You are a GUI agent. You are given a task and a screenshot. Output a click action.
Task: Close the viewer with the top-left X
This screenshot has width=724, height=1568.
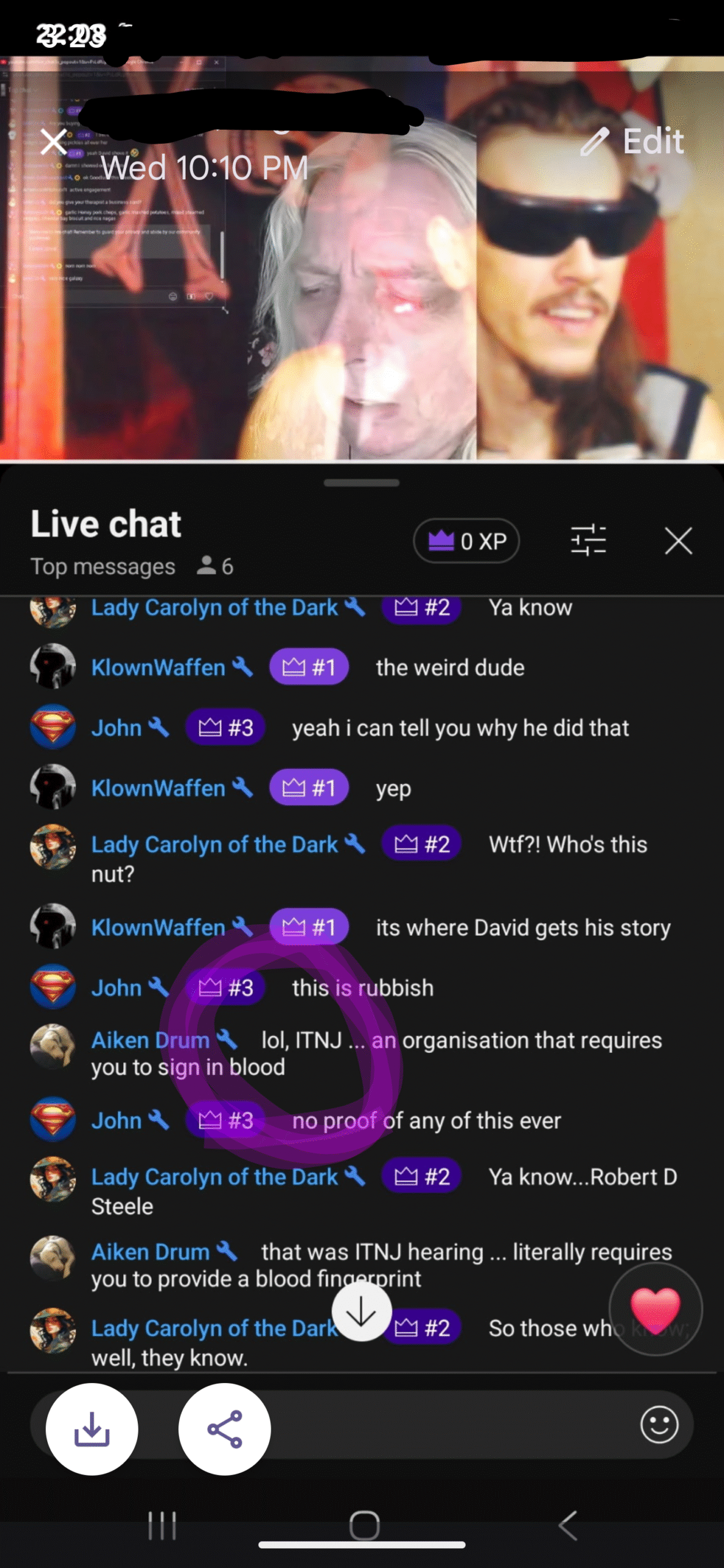click(54, 142)
